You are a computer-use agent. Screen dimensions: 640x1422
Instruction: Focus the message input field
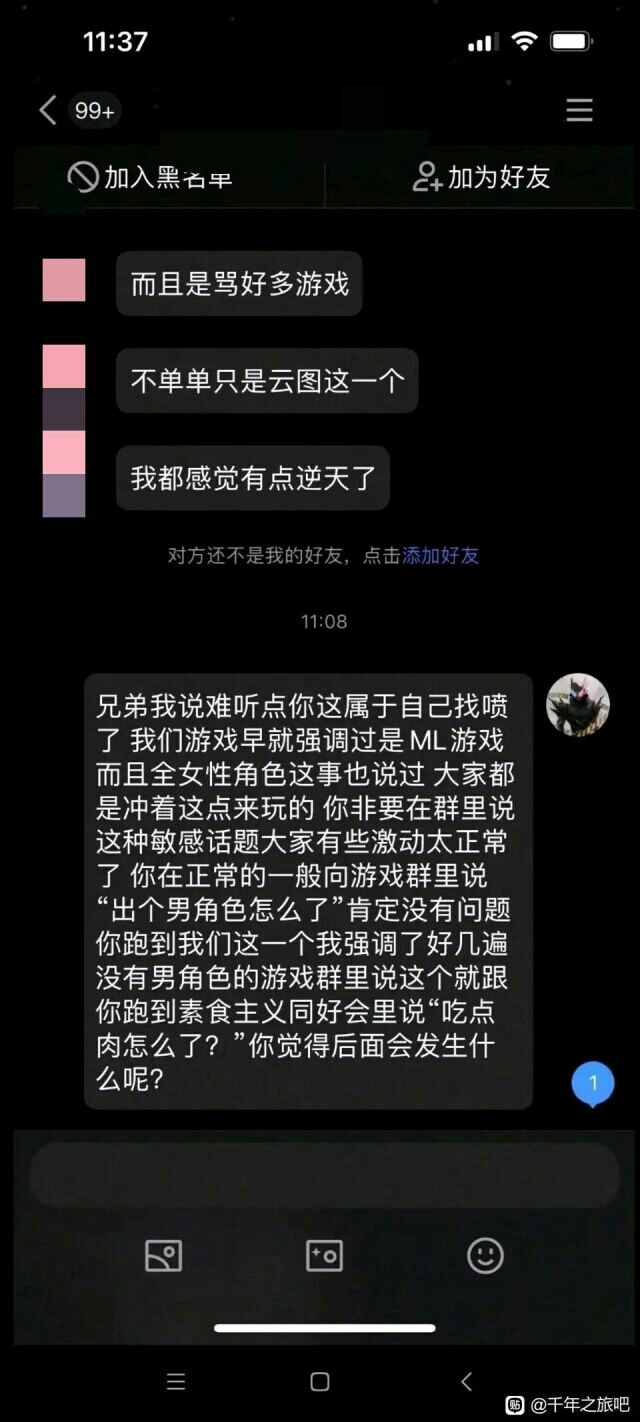pyautogui.click(x=324, y=1175)
